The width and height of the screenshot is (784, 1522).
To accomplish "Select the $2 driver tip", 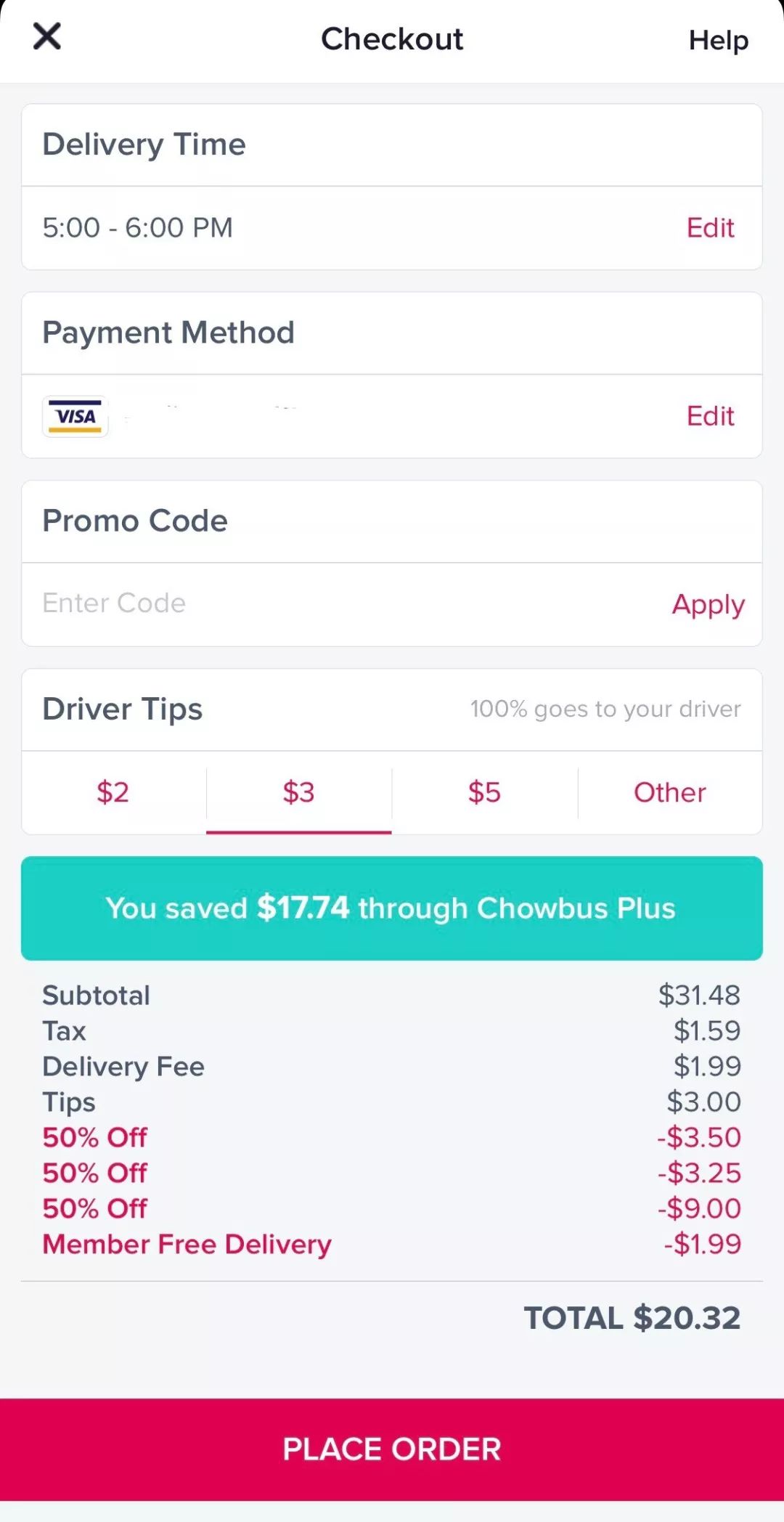I will (113, 792).
